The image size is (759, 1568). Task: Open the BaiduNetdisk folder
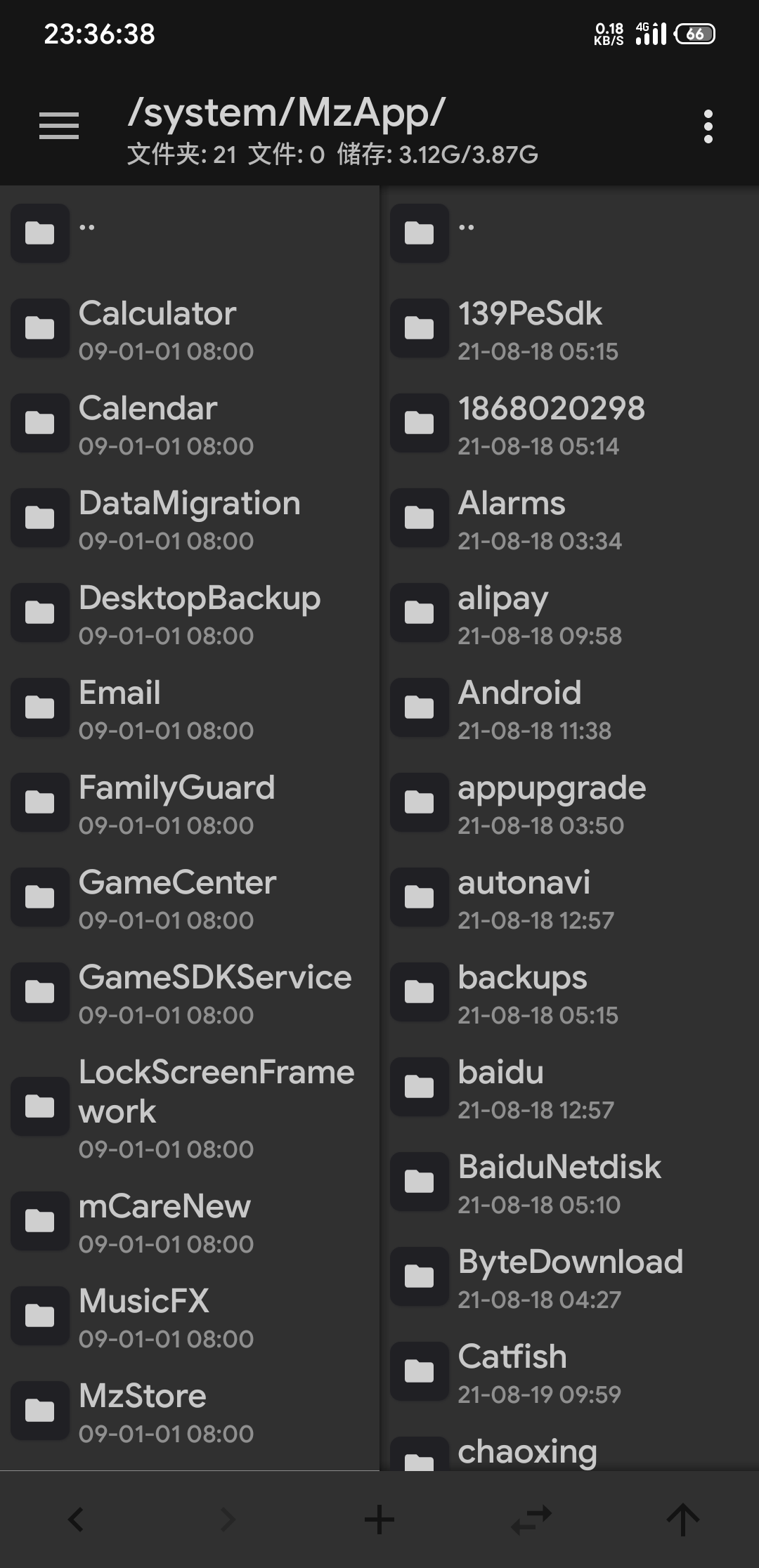point(569,1182)
